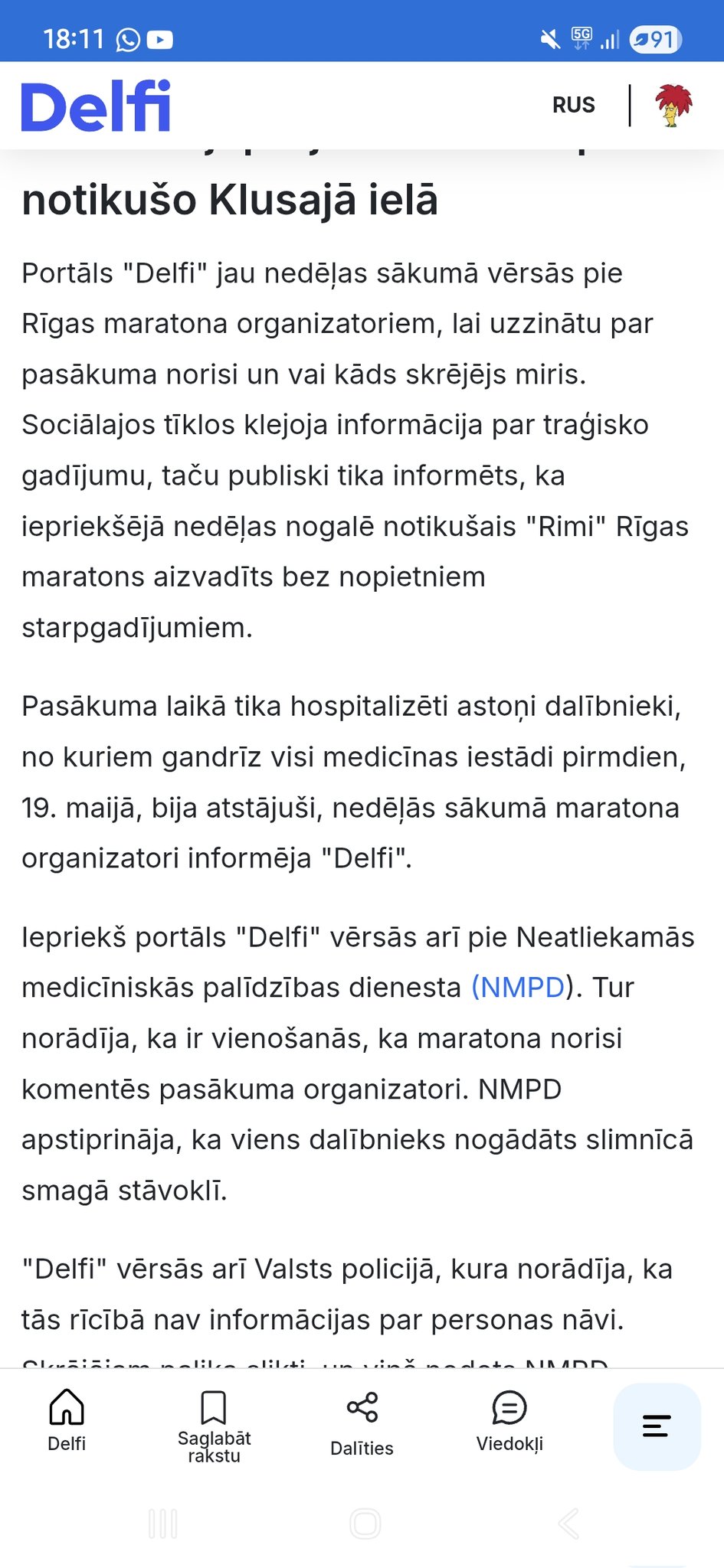Tap Saglabāt rakstu to bookmark the article

[214, 1426]
